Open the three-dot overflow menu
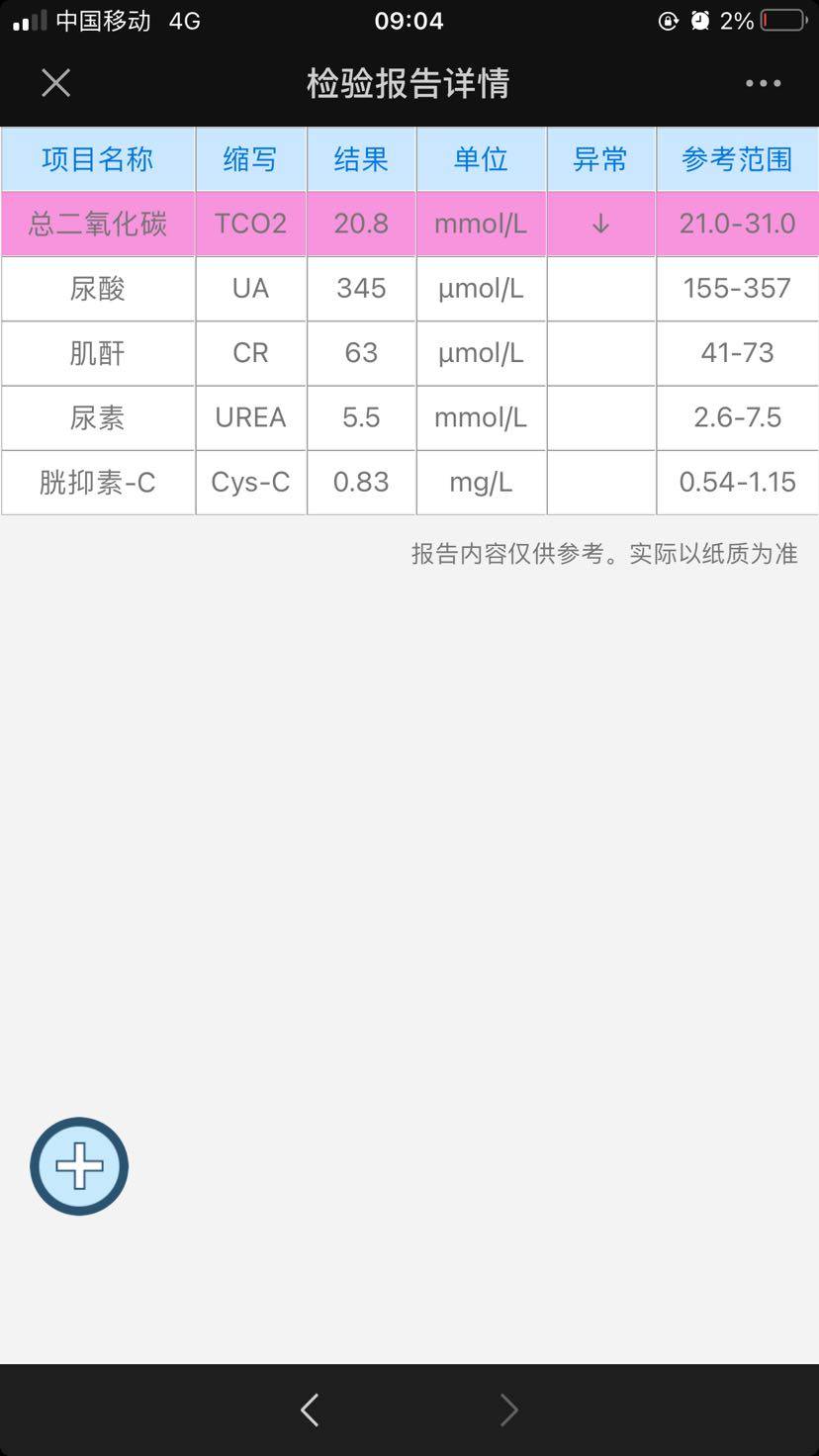Image resolution: width=819 pixels, height=1456 pixels. click(763, 83)
